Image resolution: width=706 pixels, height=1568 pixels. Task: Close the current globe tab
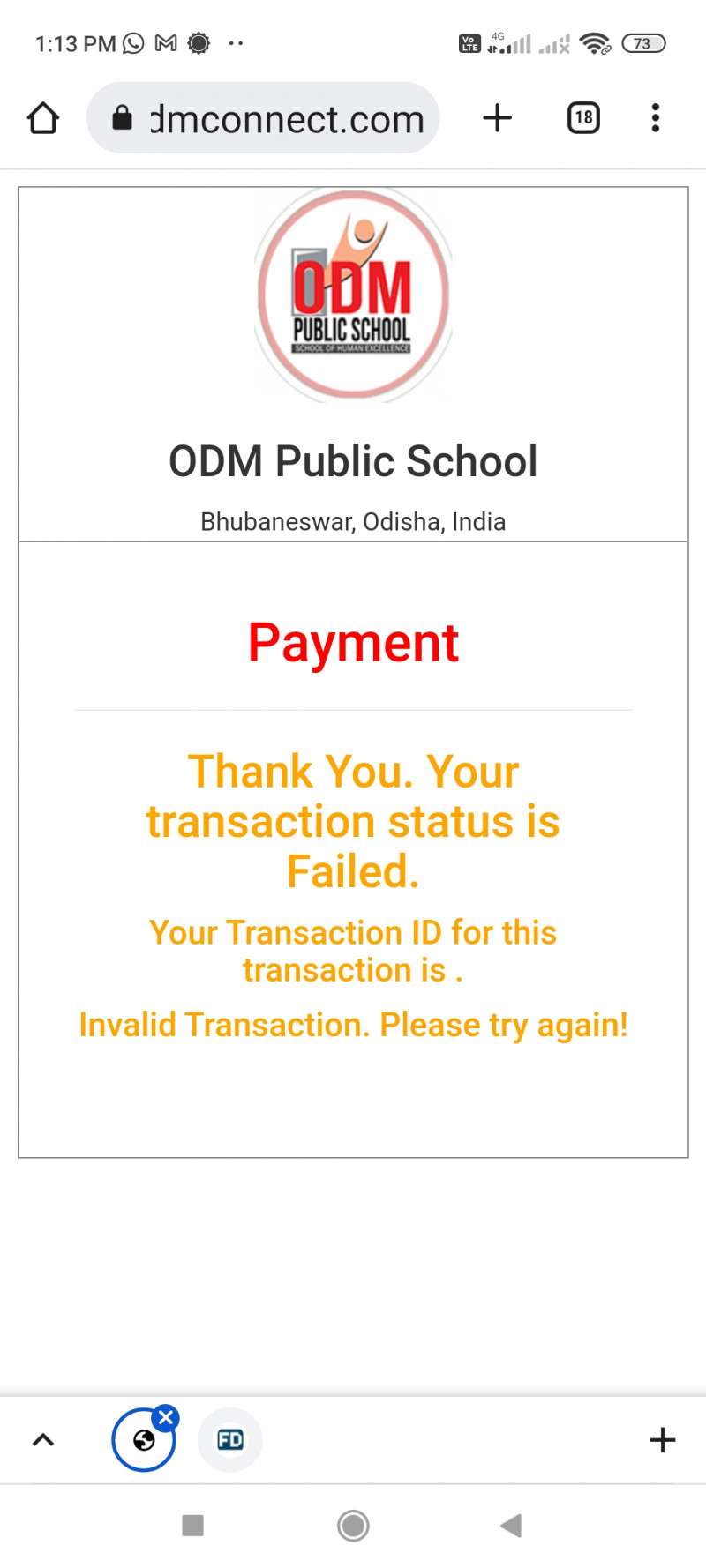(166, 1417)
